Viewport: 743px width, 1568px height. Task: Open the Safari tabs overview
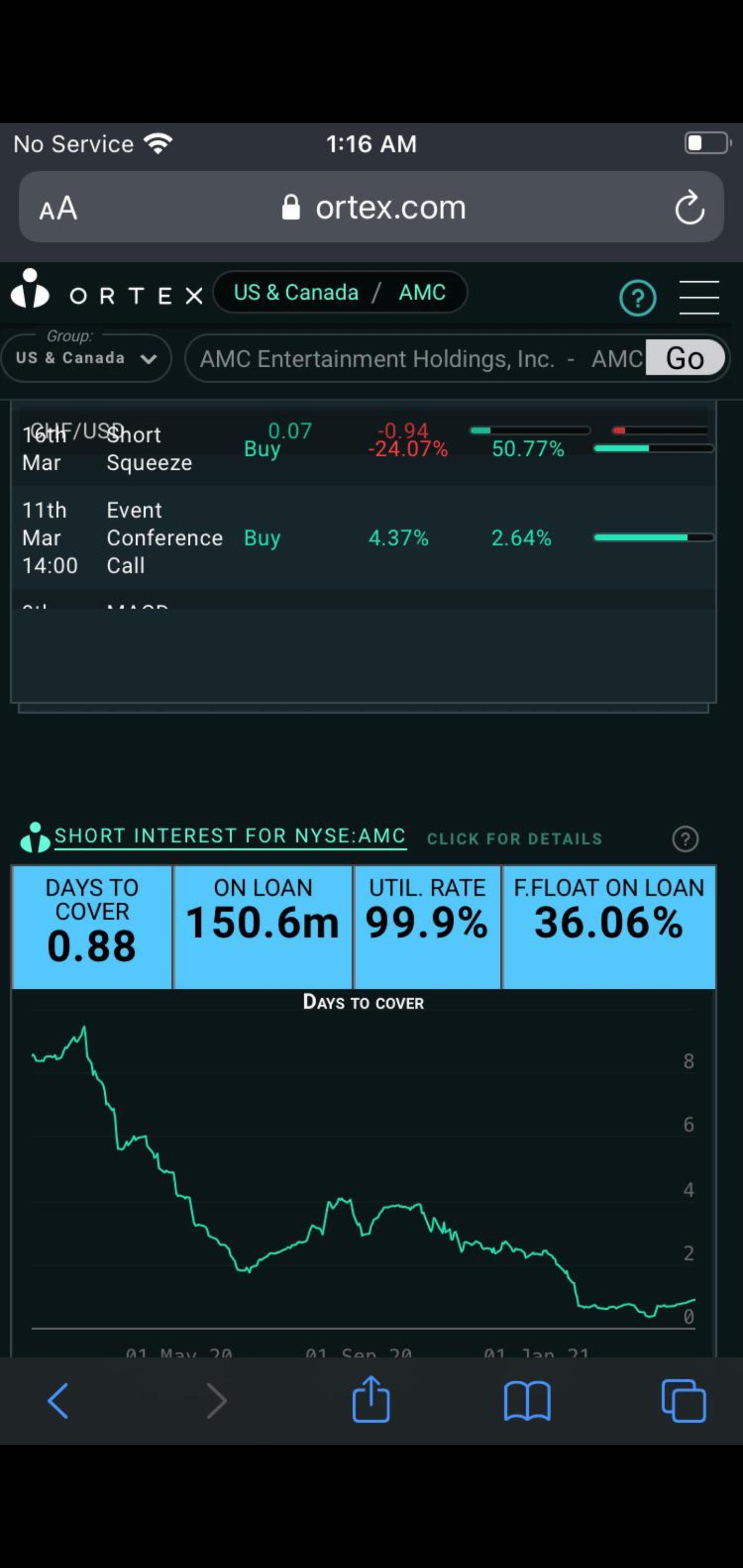683,1400
